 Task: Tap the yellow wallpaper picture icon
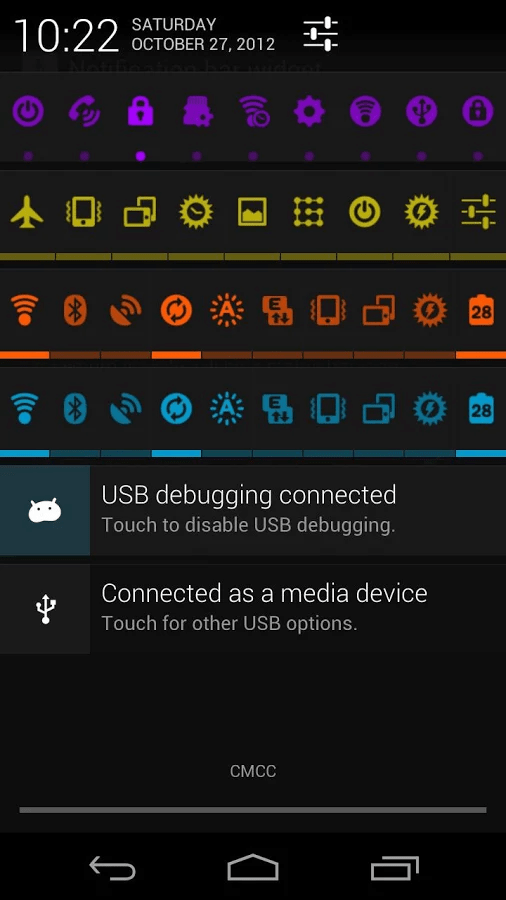[252, 212]
